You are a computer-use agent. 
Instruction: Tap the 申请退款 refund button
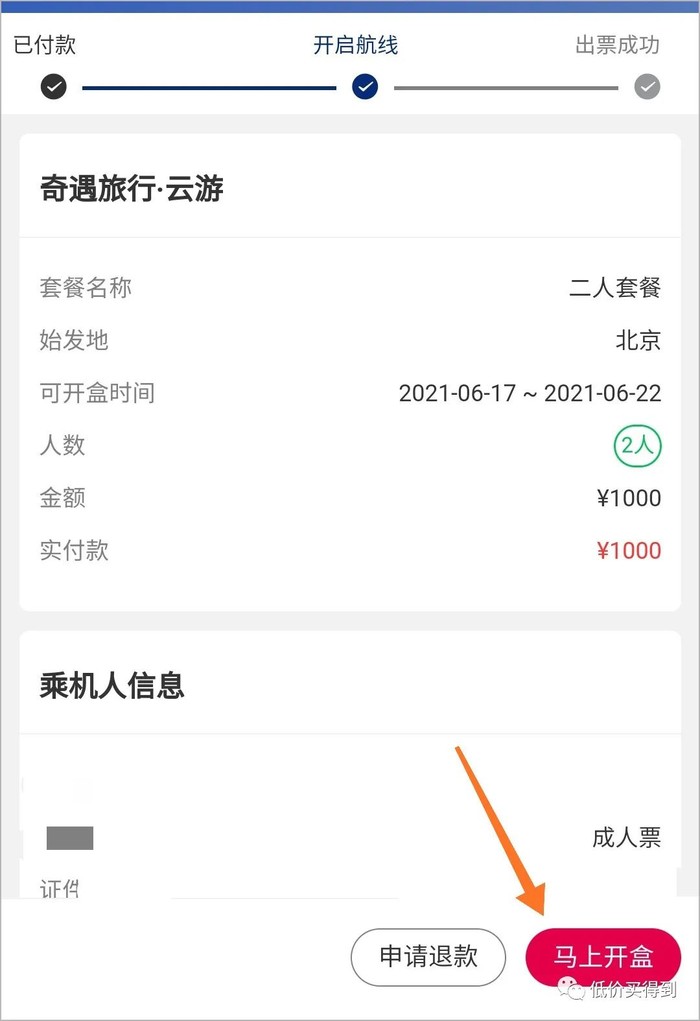(428, 957)
